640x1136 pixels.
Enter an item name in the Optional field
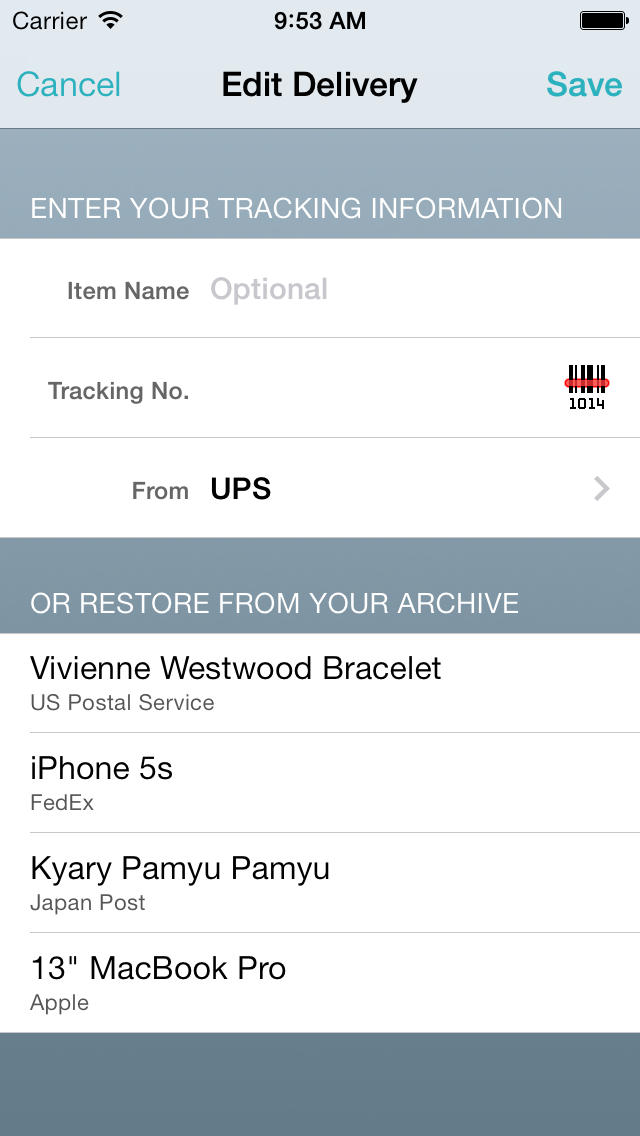[400, 290]
